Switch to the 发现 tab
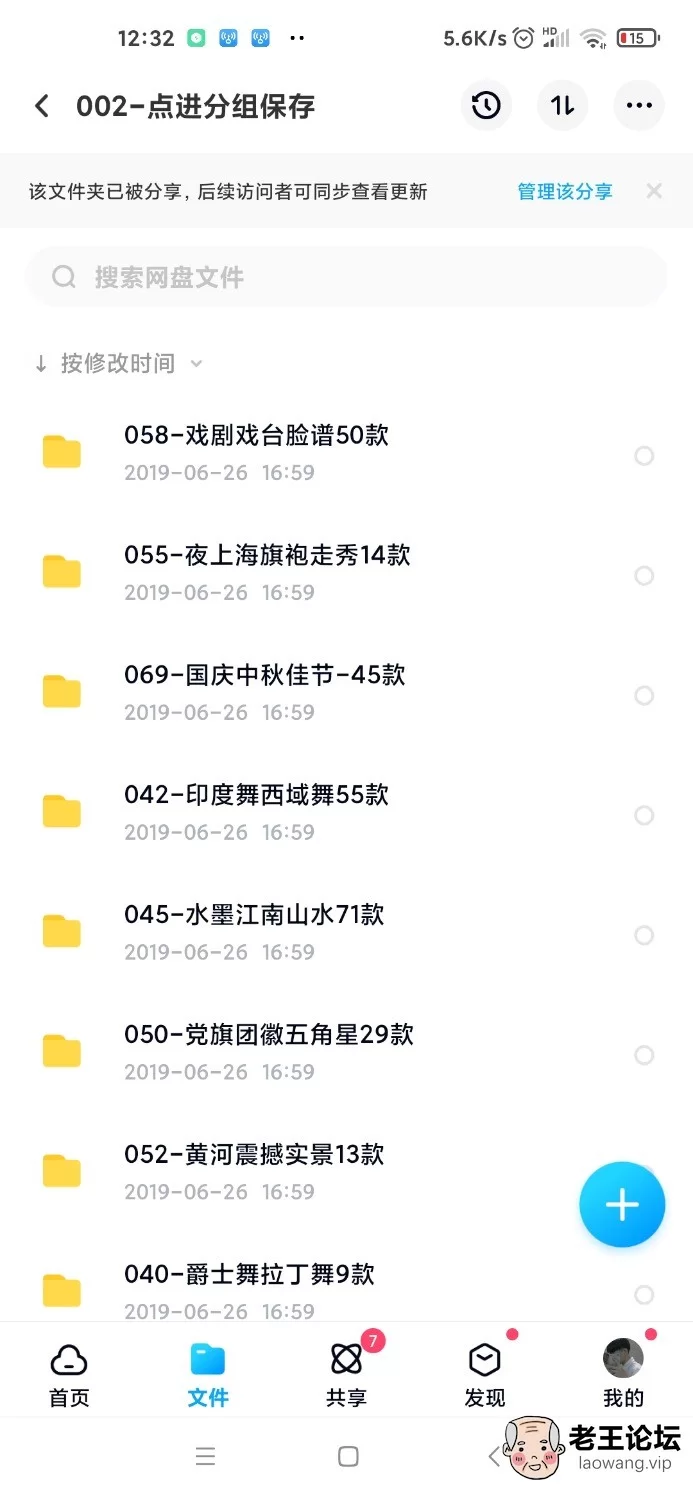Viewport: 693px width, 1500px height. [485, 1374]
